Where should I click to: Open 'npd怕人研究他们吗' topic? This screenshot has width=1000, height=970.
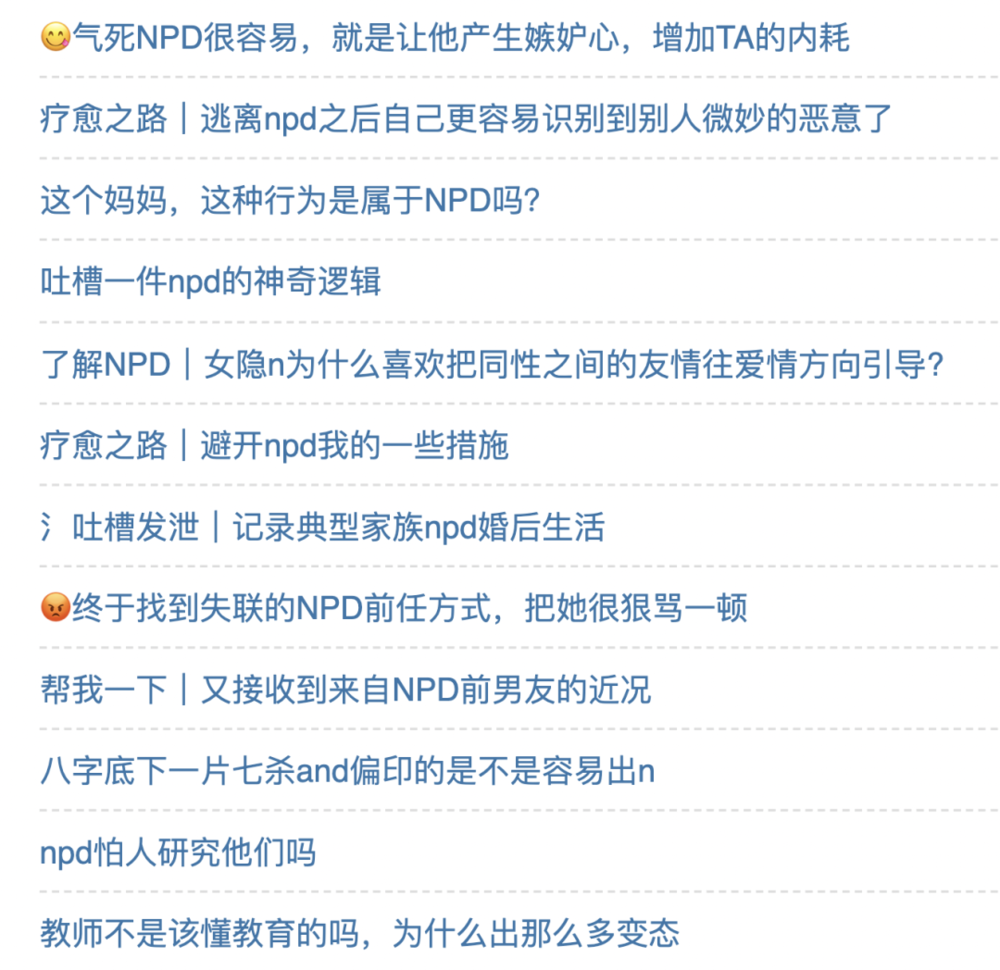178,852
